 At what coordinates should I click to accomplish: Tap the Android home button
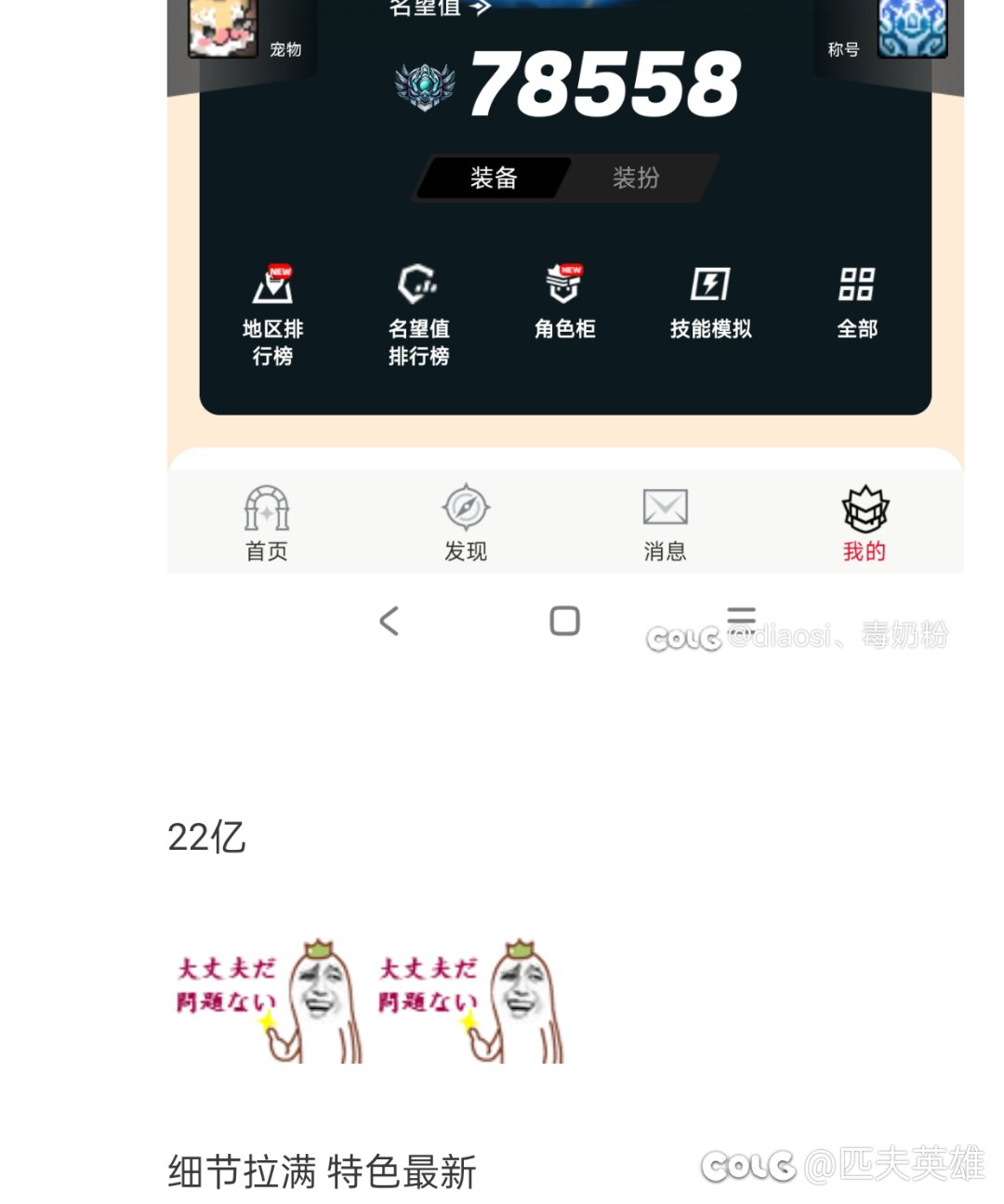click(565, 623)
